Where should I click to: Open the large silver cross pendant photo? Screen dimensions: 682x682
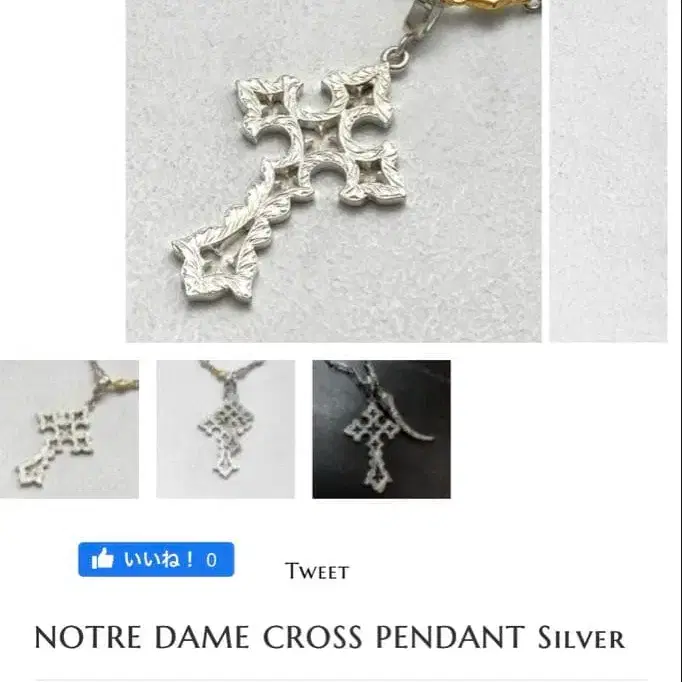(333, 171)
